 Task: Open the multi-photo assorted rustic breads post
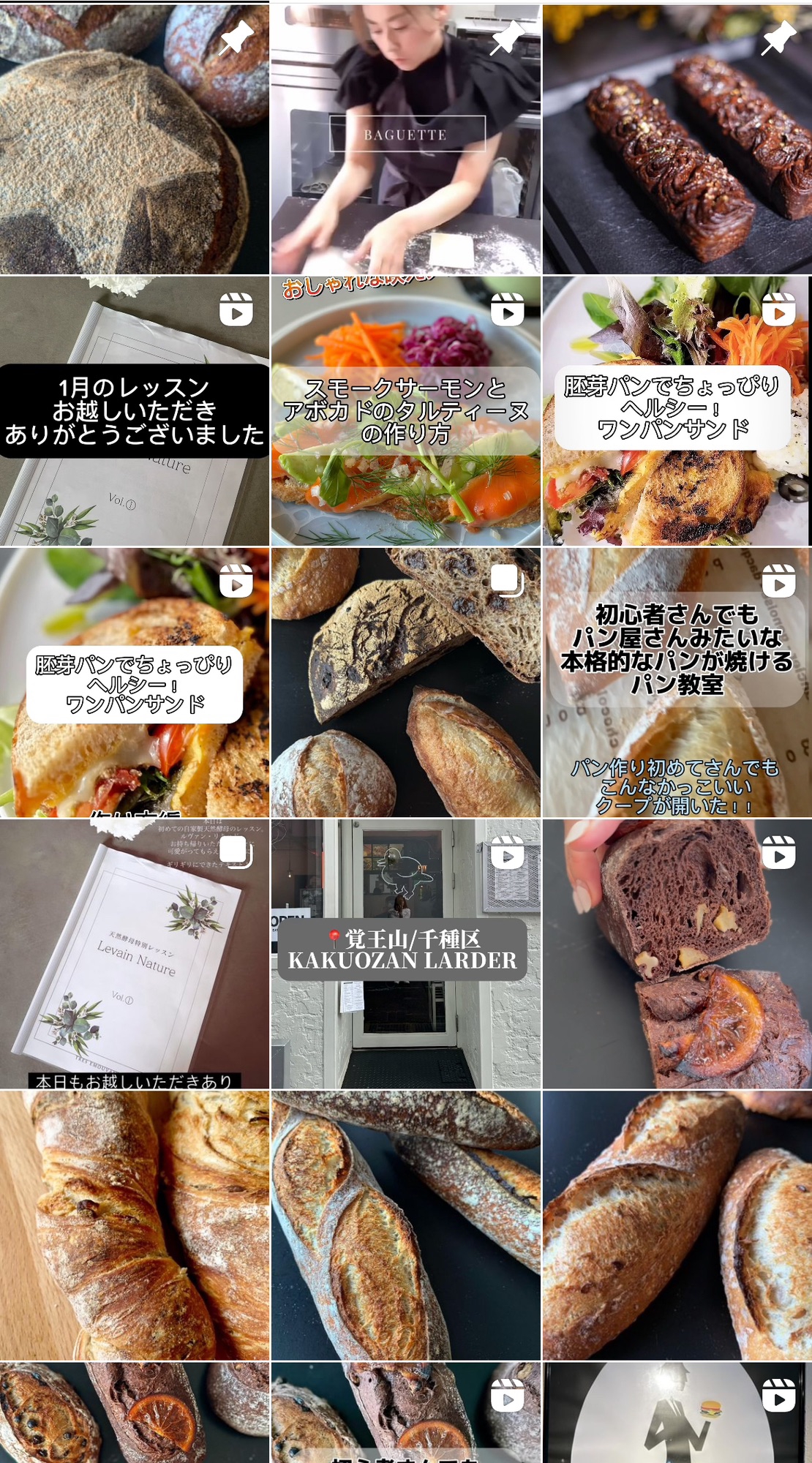click(x=406, y=682)
